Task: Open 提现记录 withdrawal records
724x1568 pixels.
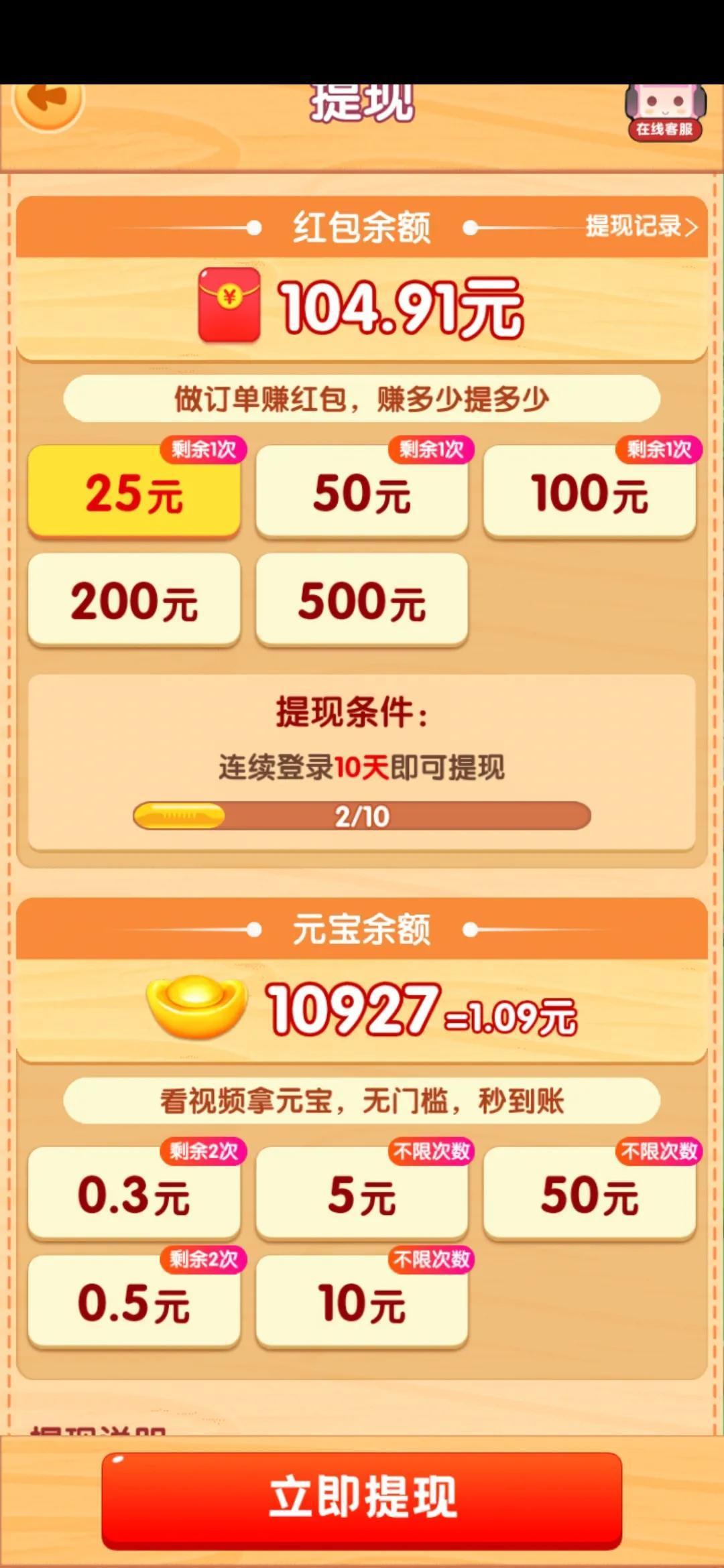Action: click(x=640, y=226)
